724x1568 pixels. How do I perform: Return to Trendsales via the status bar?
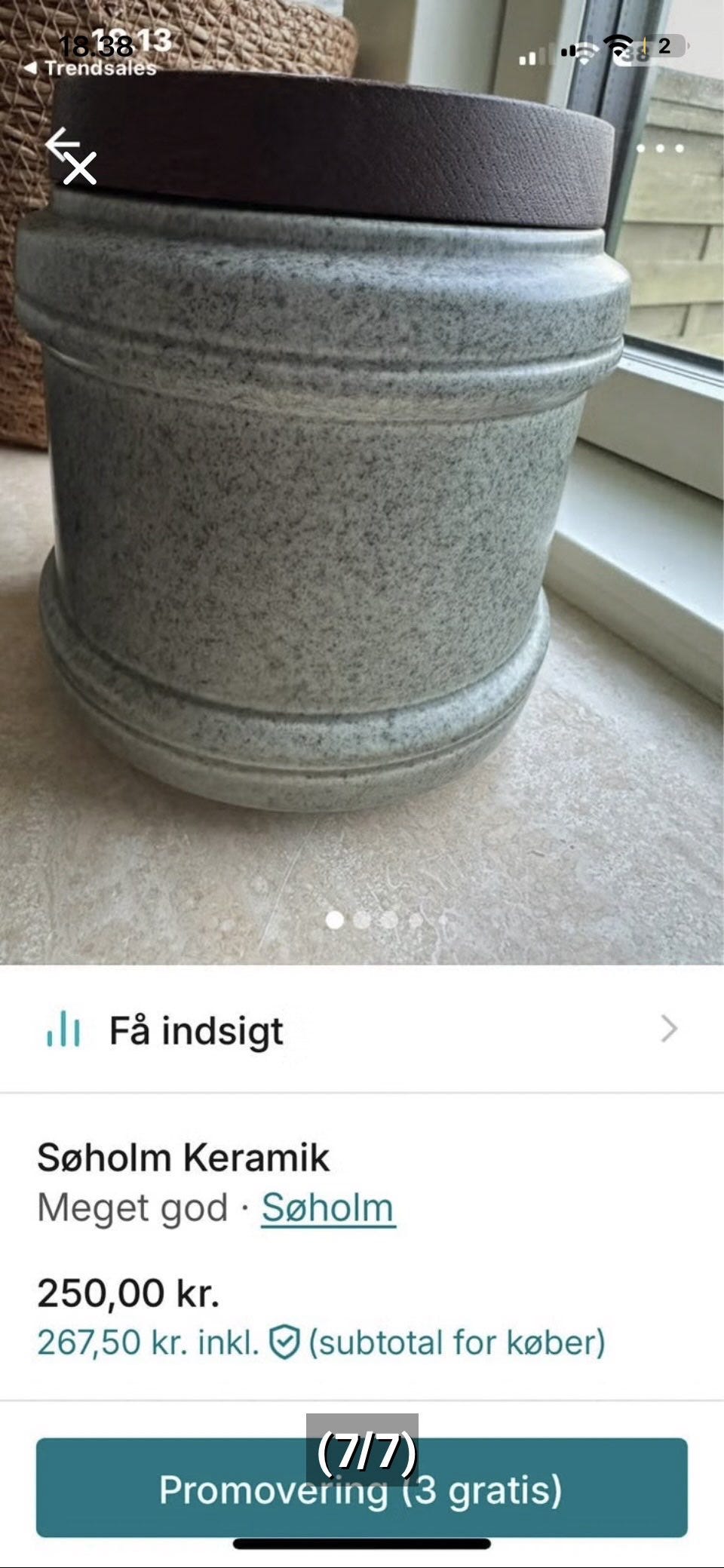click(90, 68)
